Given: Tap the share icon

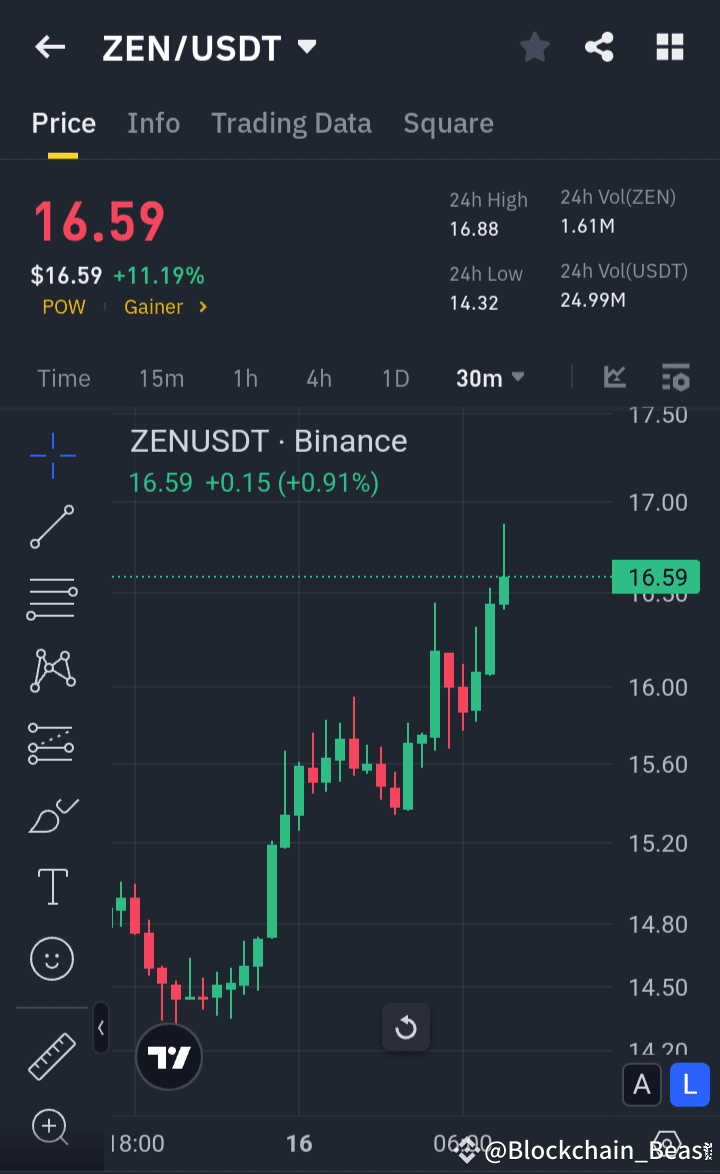Looking at the screenshot, I should pyautogui.click(x=599, y=46).
